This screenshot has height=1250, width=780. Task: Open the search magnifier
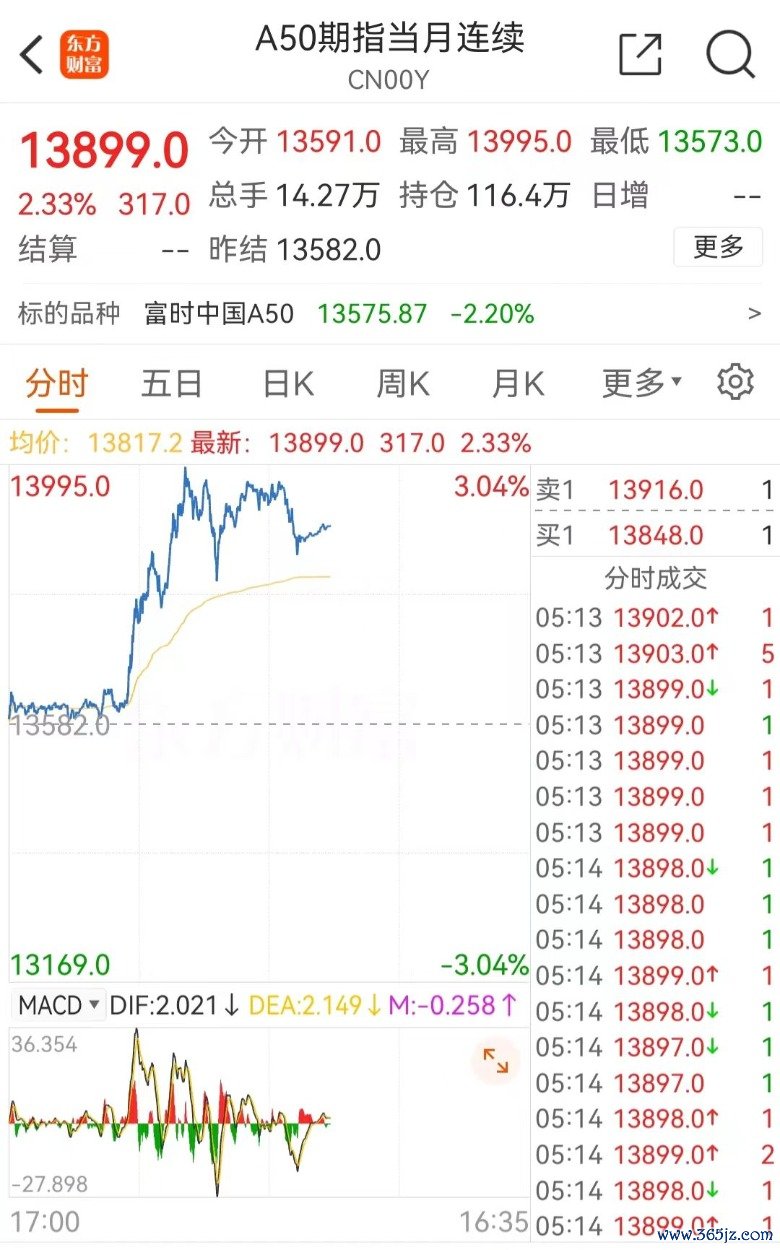point(730,54)
